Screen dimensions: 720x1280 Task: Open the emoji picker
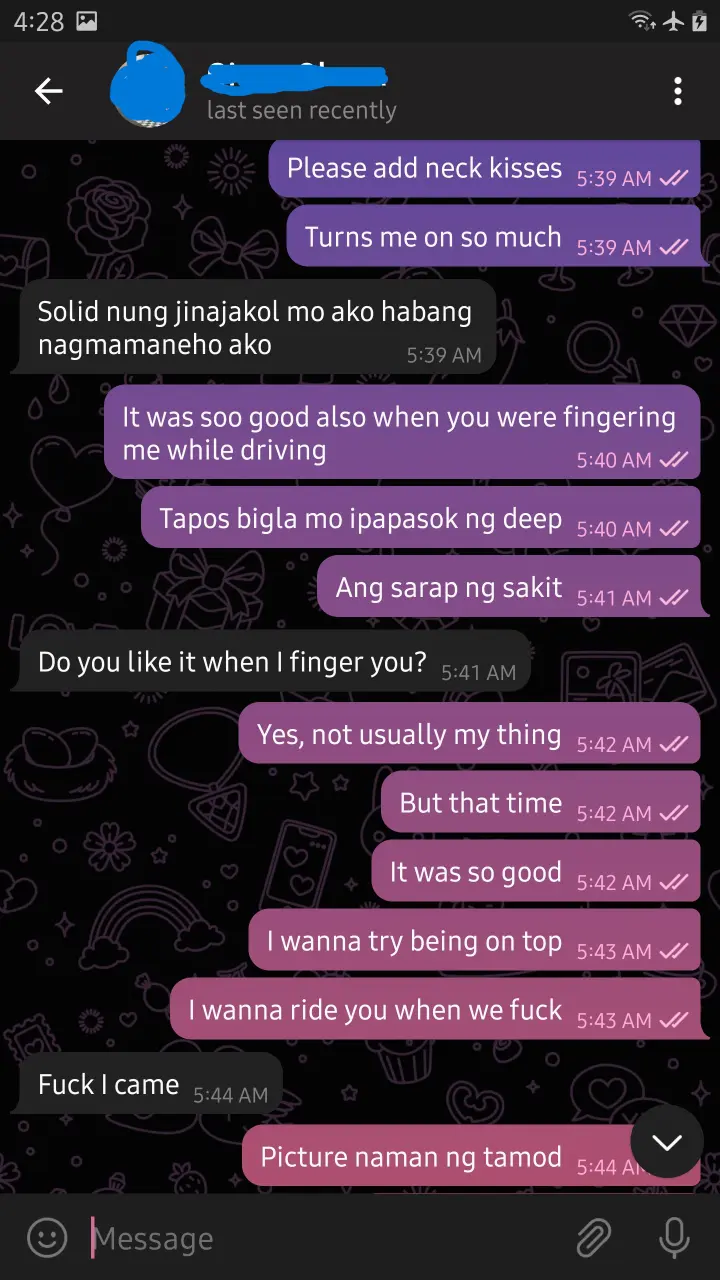click(x=46, y=1238)
